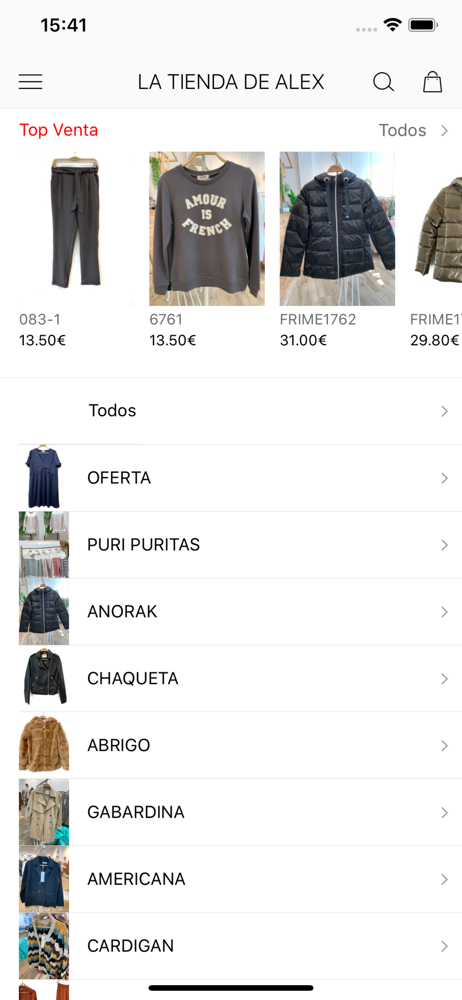The width and height of the screenshot is (462, 1000).
Task: Open the ABRIGO category
Action: 231,745
